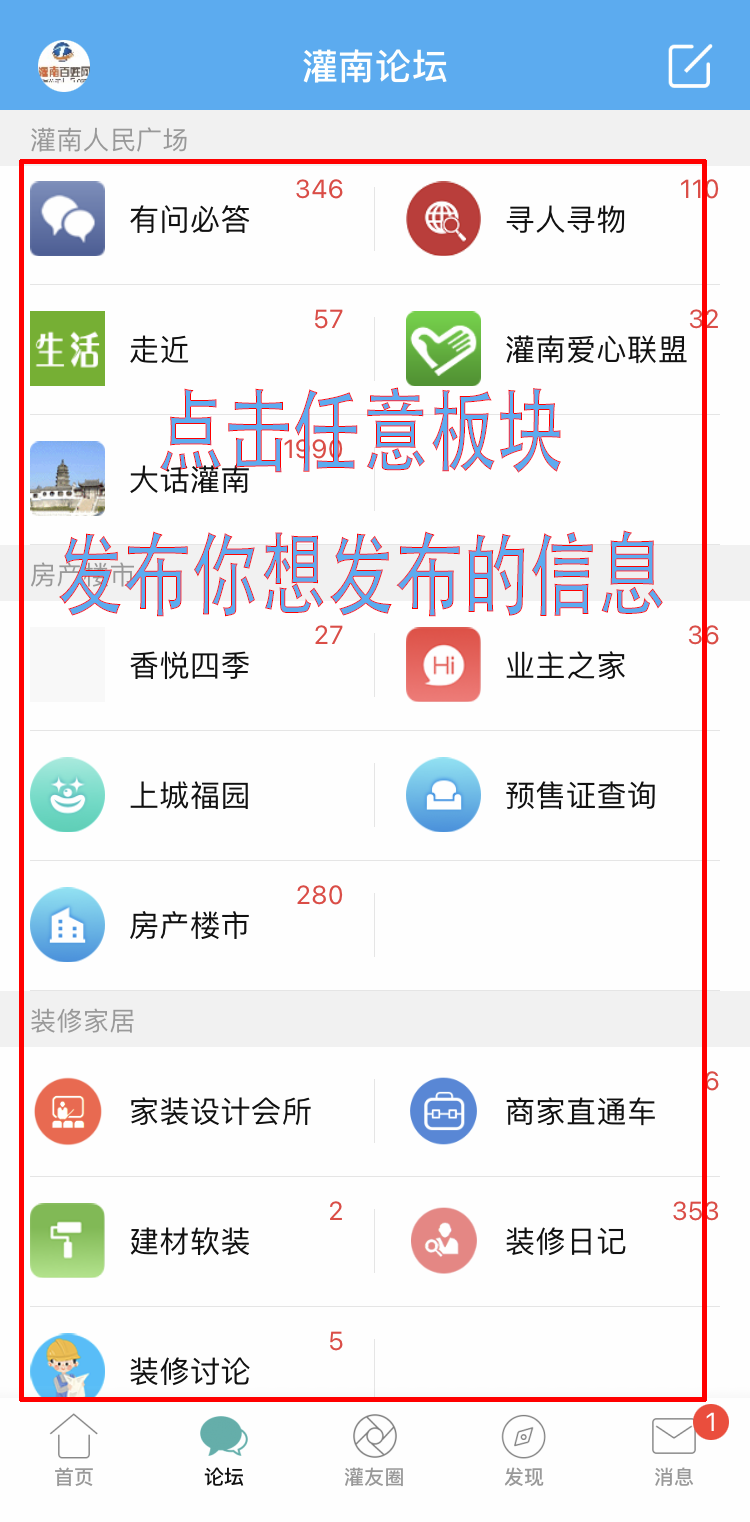The width and height of the screenshot is (750, 1522).
Task: Click the 灌南爱心联盟 green heart icon
Action: click(x=442, y=348)
